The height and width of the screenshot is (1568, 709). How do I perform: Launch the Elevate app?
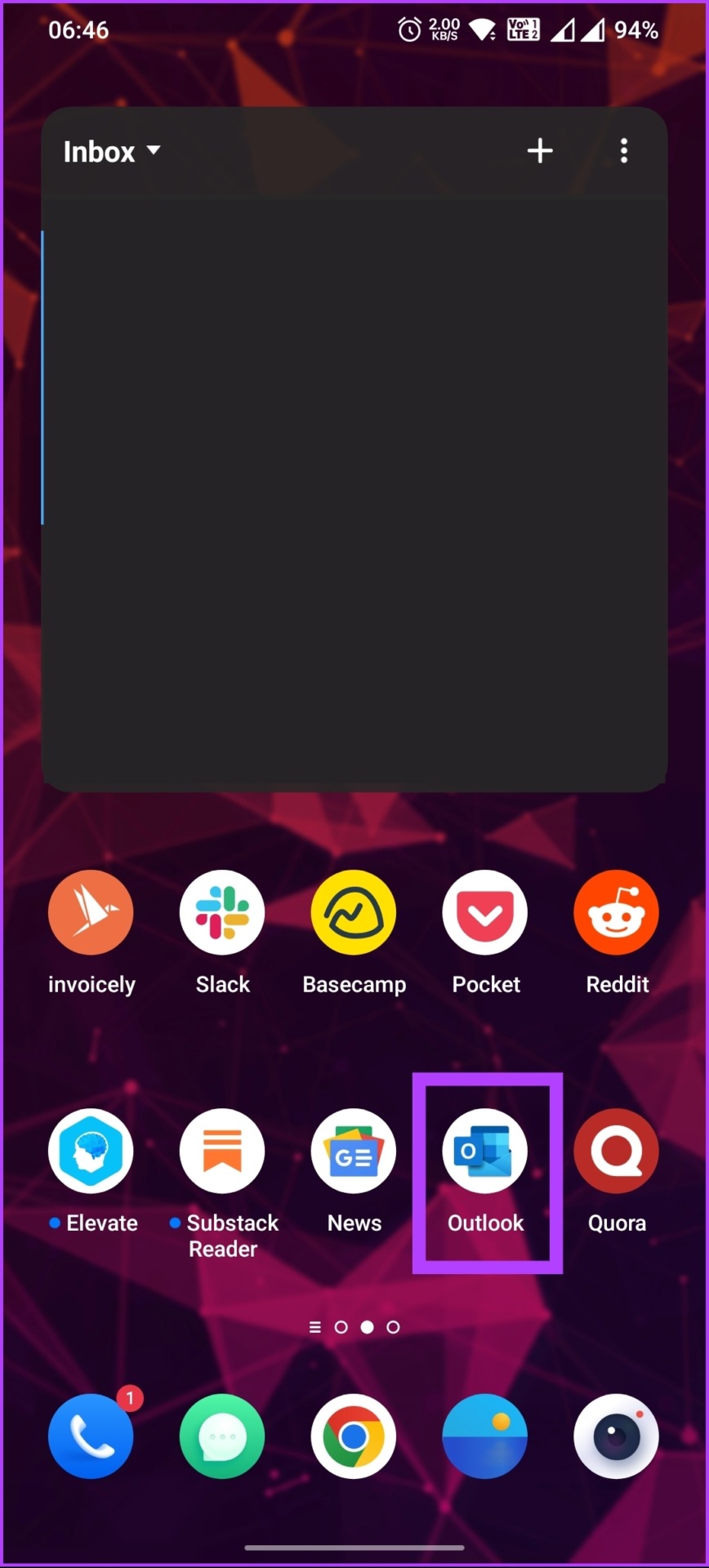tap(91, 1151)
